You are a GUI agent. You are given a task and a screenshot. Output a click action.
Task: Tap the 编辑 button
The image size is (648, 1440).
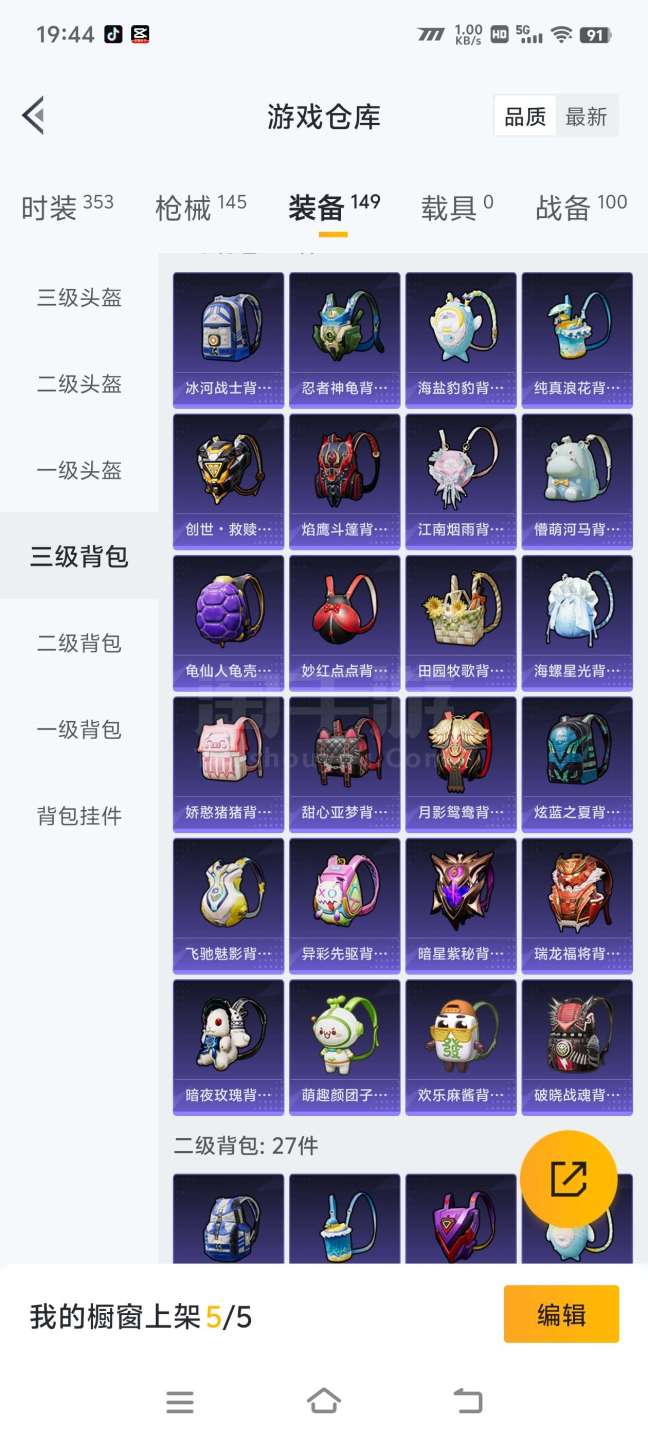pyautogui.click(x=561, y=1314)
